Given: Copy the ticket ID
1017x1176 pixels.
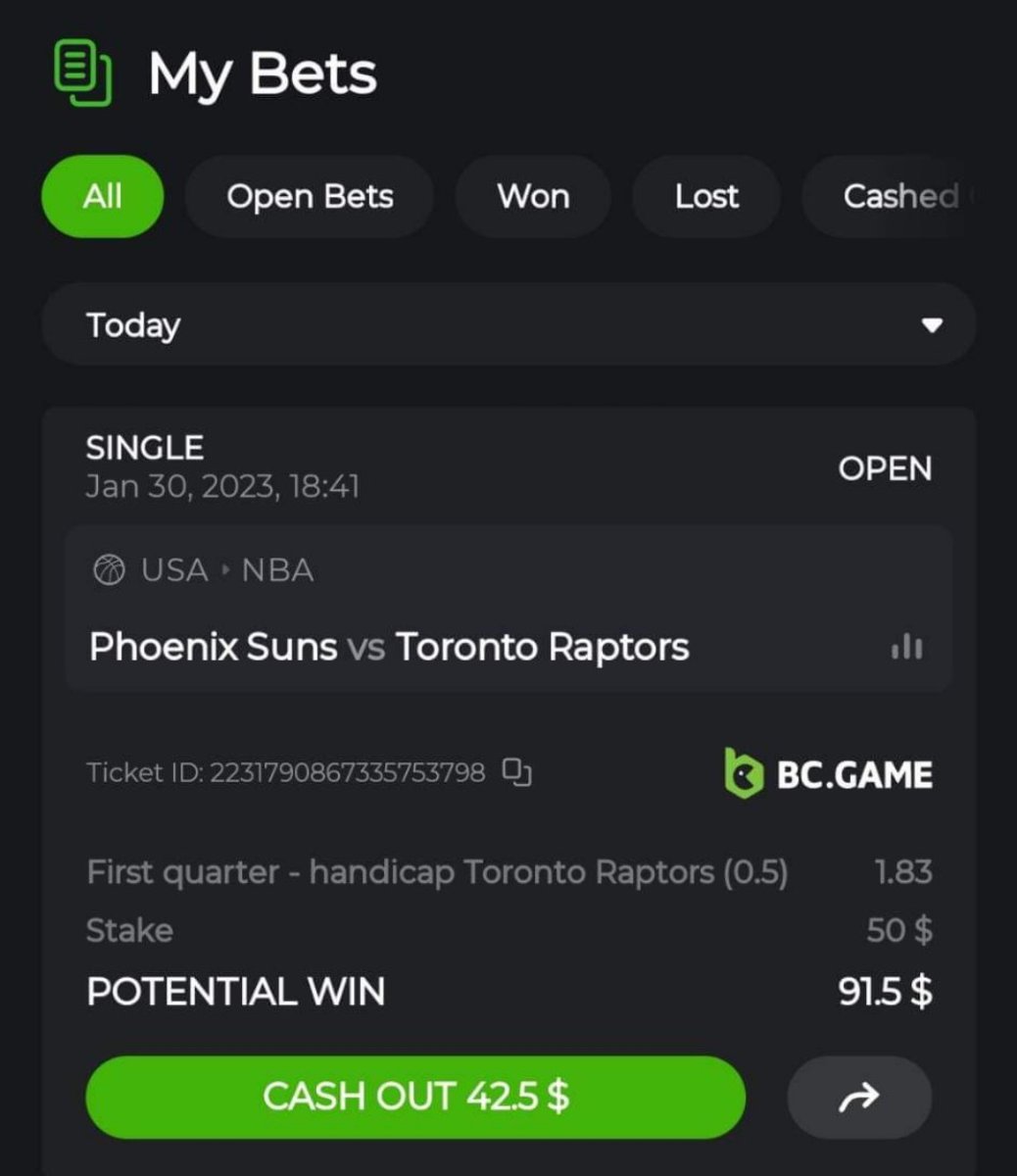Looking at the screenshot, I should 517,773.
